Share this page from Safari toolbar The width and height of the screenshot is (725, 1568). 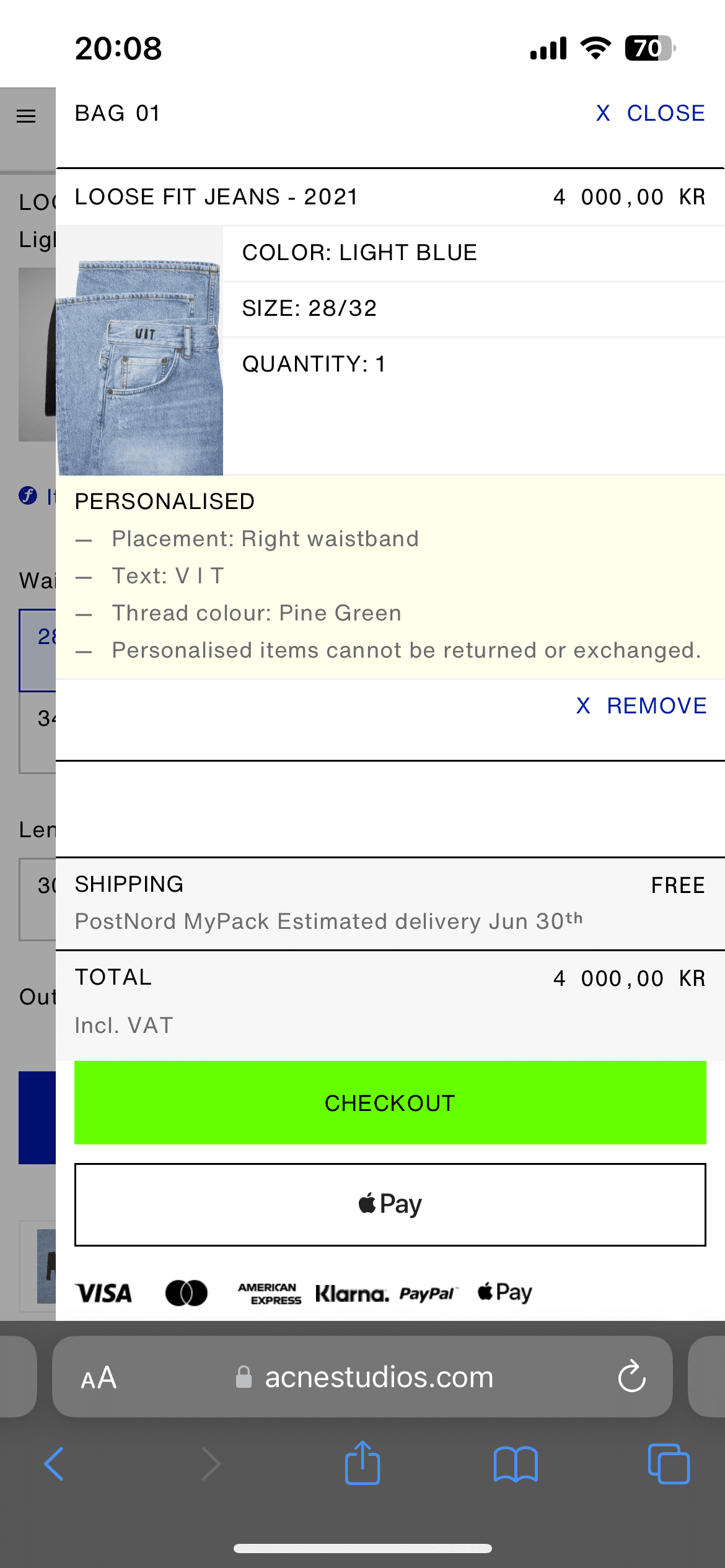pos(362,1463)
